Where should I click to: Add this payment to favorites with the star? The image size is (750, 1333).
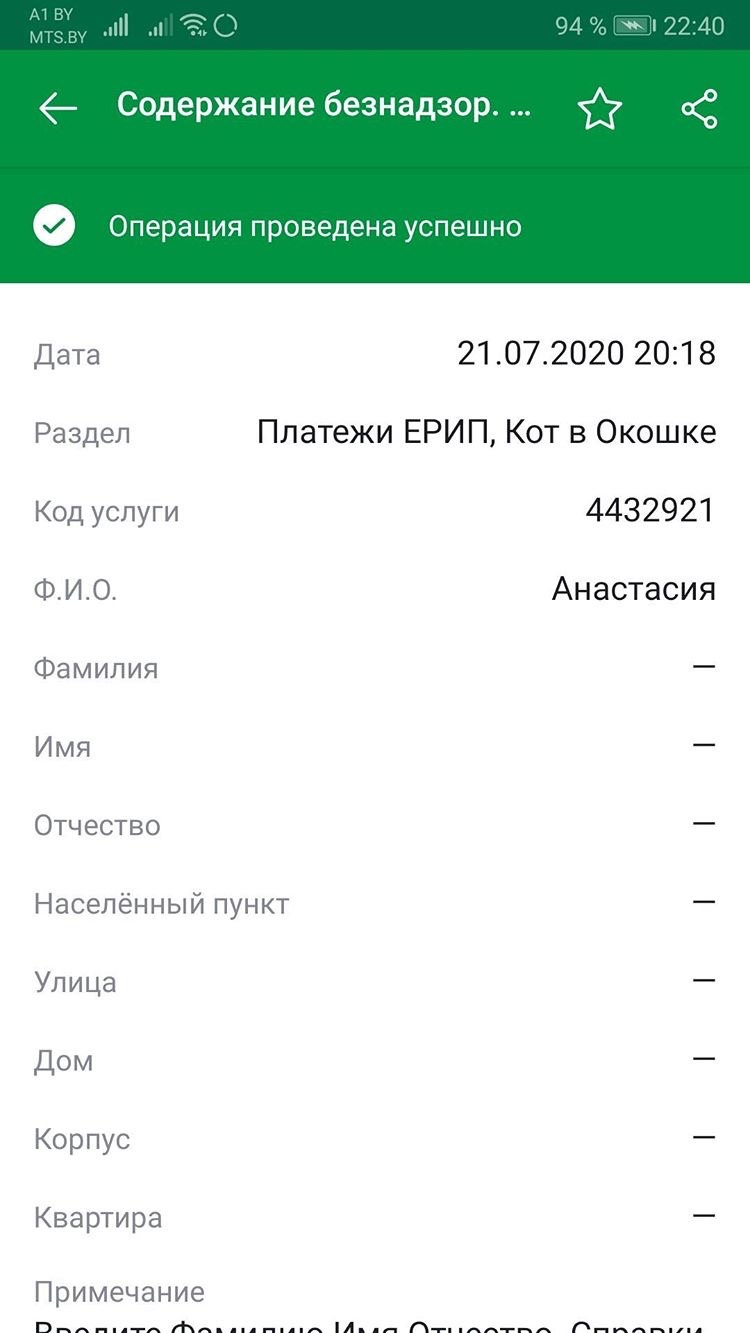[x=600, y=108]
